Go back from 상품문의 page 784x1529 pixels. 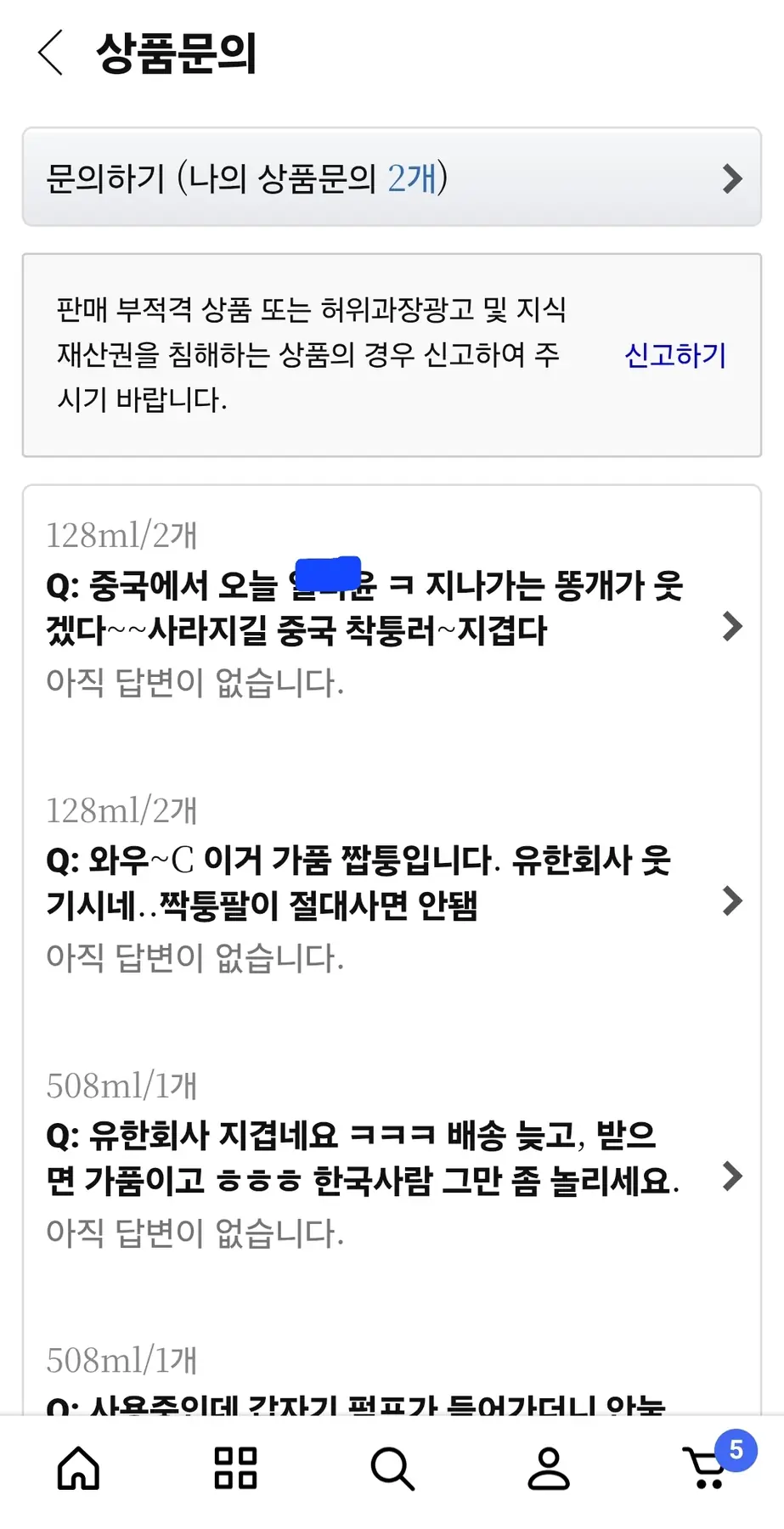click(51, 53)
